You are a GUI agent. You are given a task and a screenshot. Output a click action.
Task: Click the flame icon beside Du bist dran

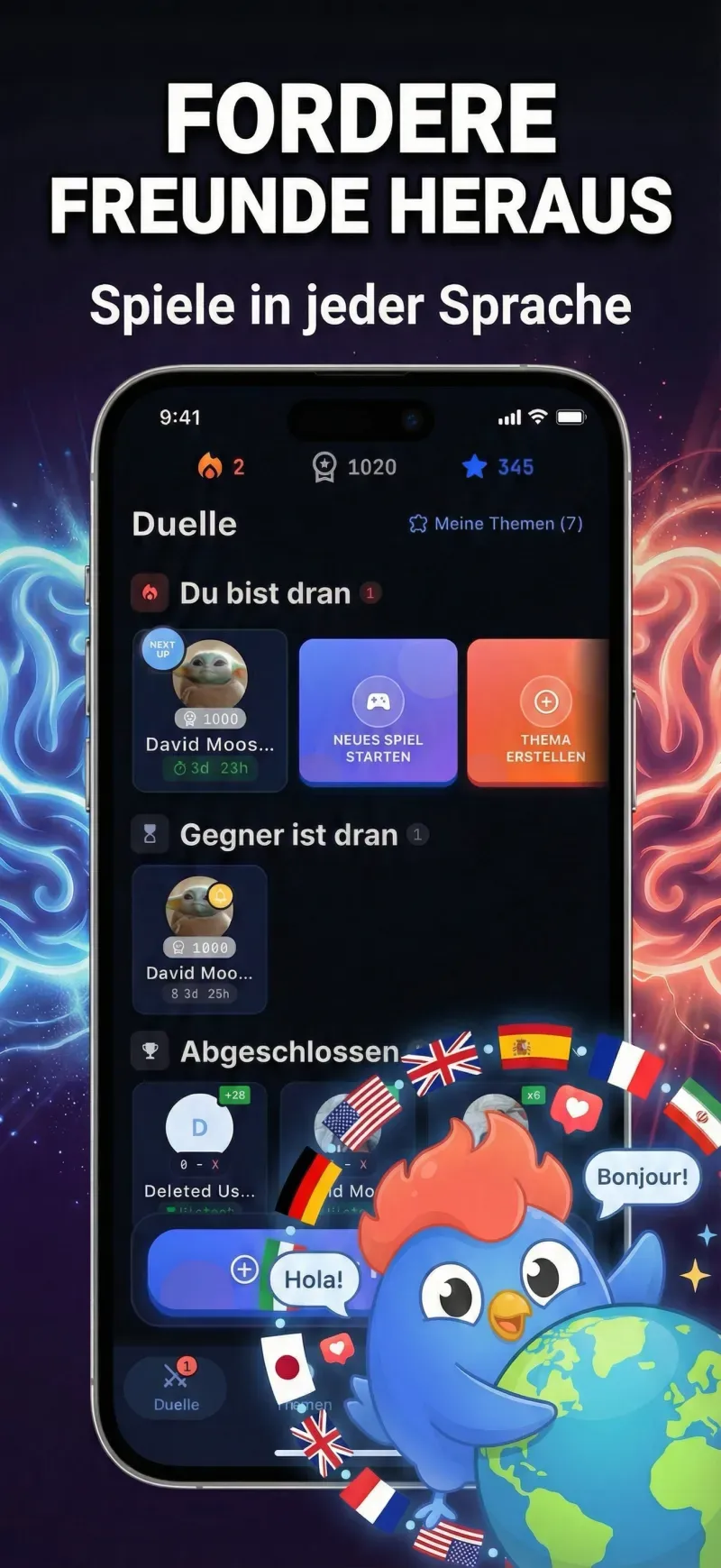tap(150, 592)
